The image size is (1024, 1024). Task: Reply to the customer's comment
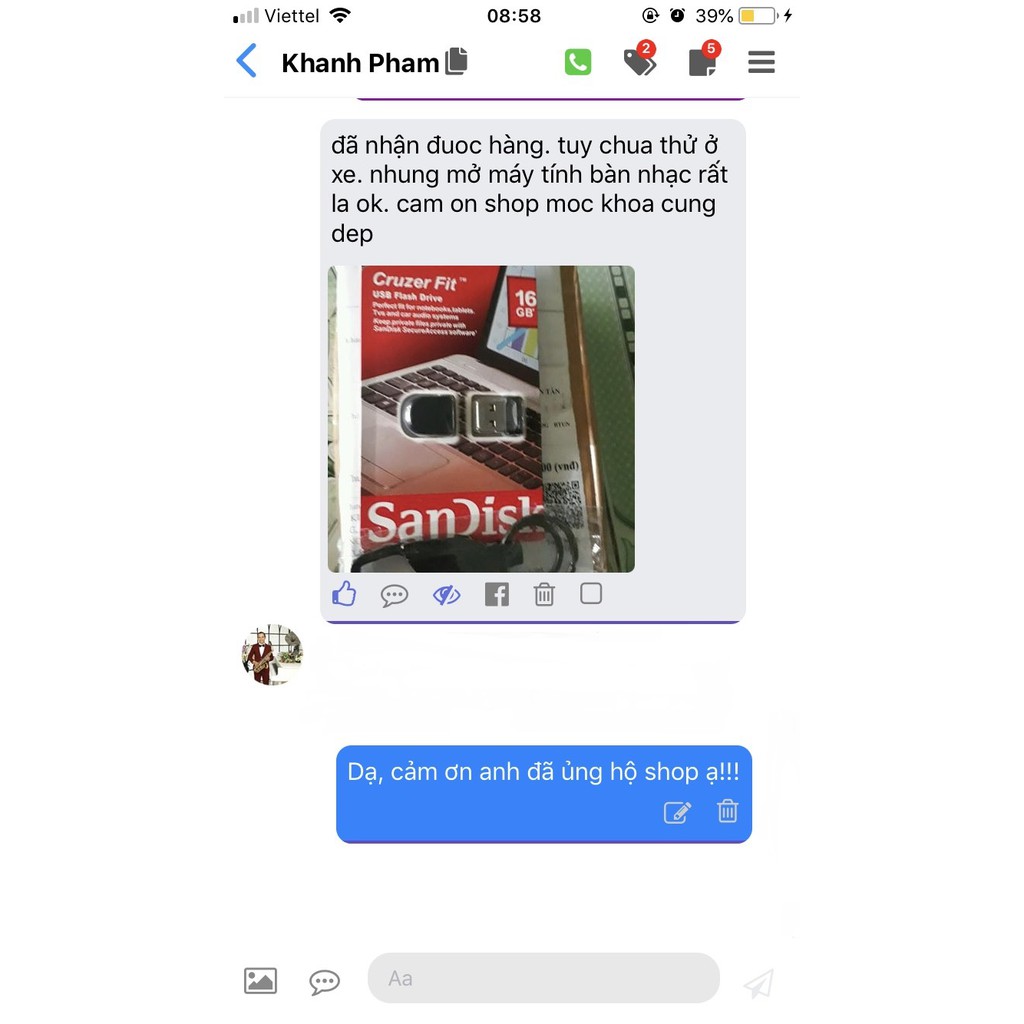pyautogui.click(x=394, y=595)
